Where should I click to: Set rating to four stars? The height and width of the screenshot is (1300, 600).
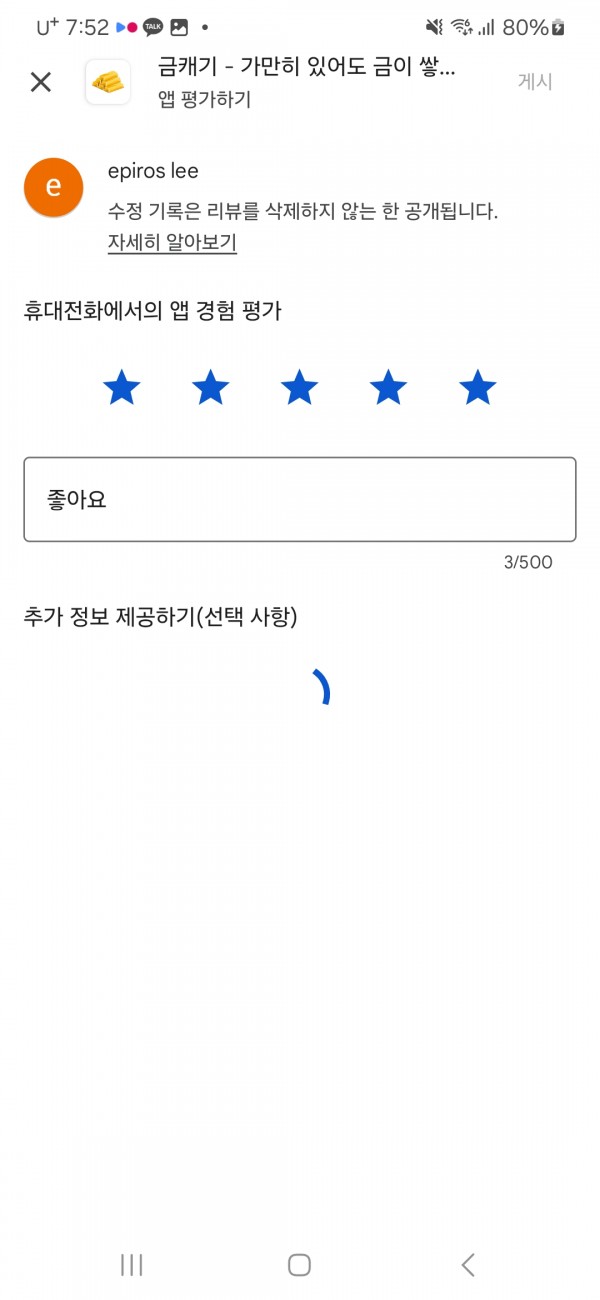(388, 387)
